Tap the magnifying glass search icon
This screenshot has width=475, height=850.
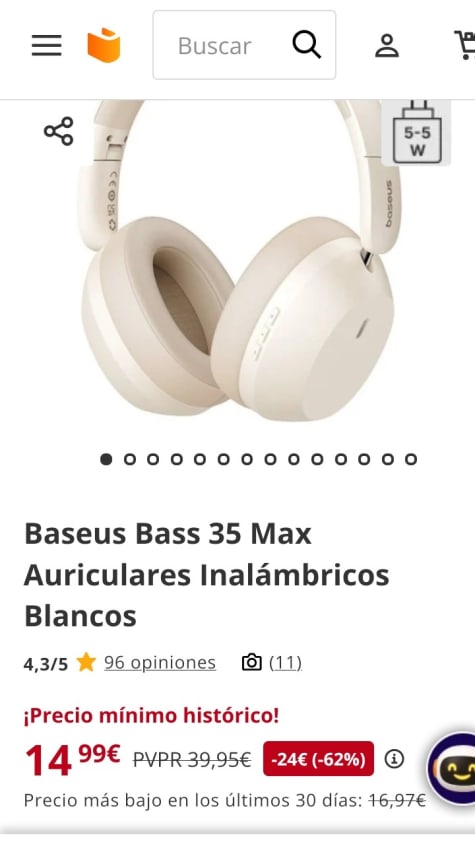click(307, 44)
